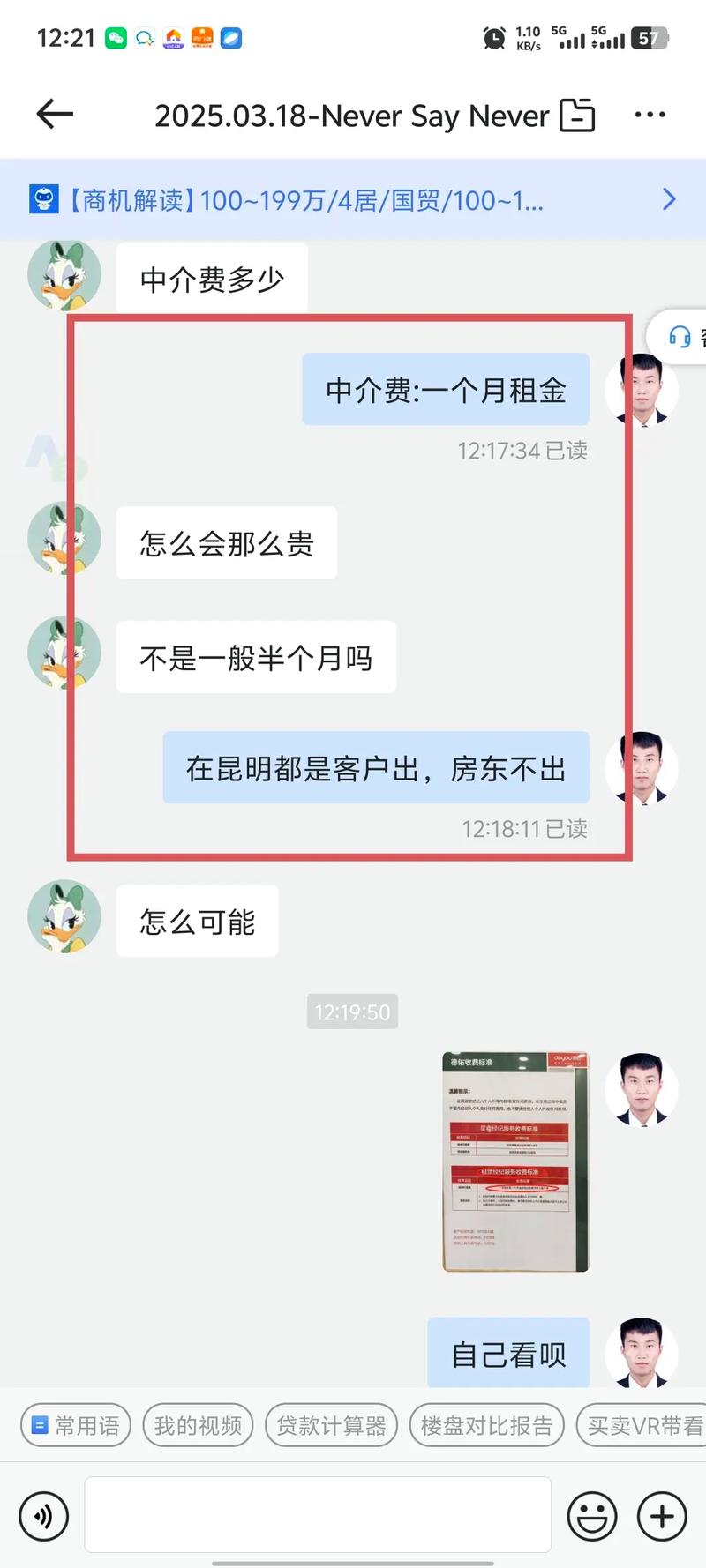This screenshot has width=706, height=1568.
Task: Select the 常用语 quick chip
Action: [76, 1426]
